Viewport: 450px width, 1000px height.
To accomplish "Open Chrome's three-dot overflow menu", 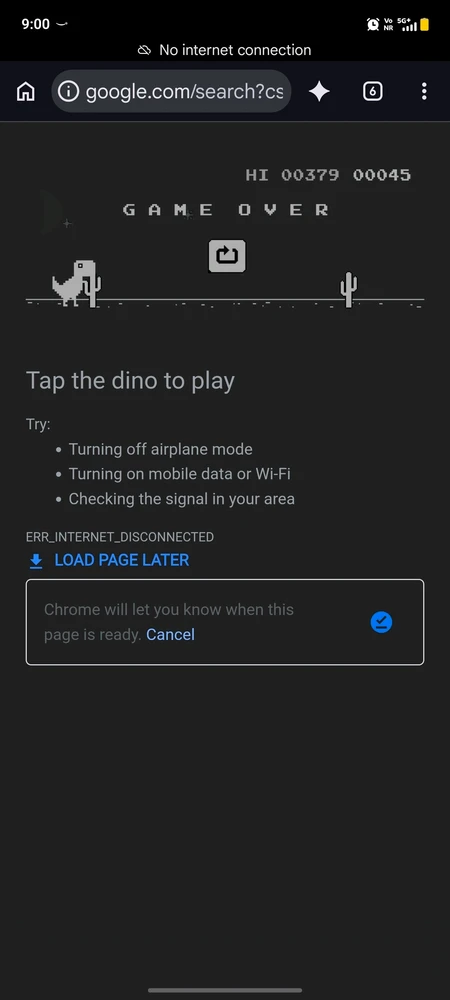I will click(424, 91).
